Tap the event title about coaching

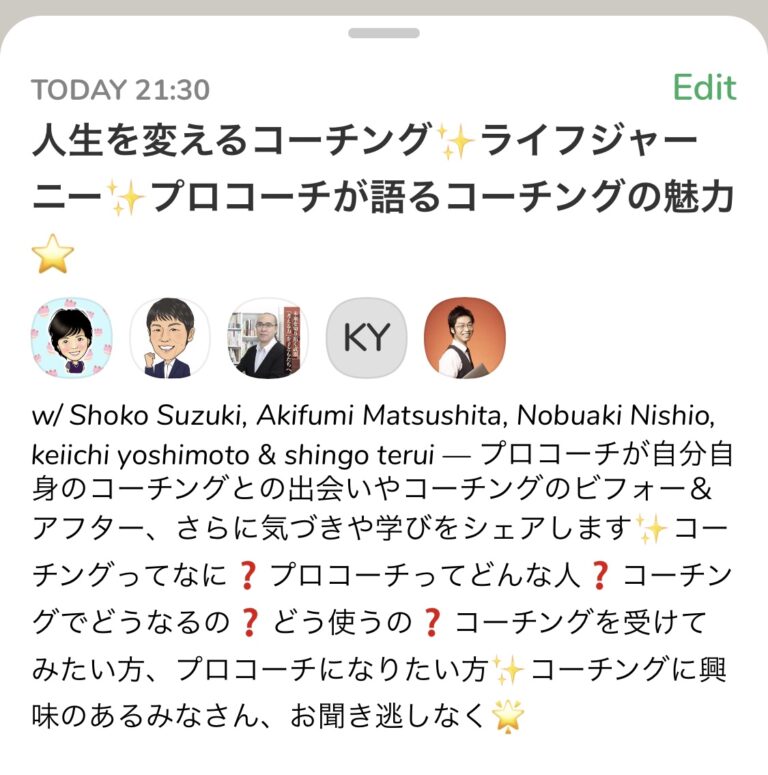pyautogui.click(x=384, y=175)
